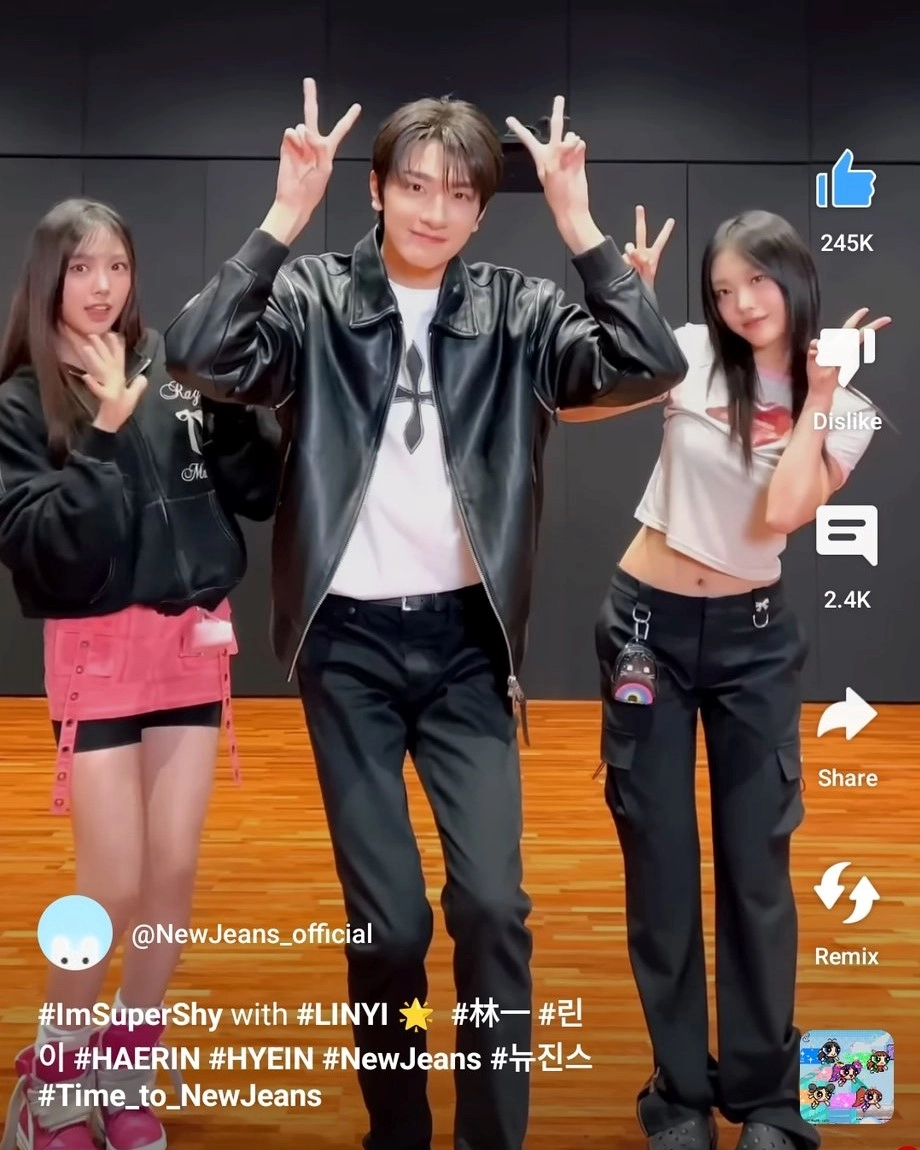Open the comments with 2.4K replies

click(x=846, y=536)
